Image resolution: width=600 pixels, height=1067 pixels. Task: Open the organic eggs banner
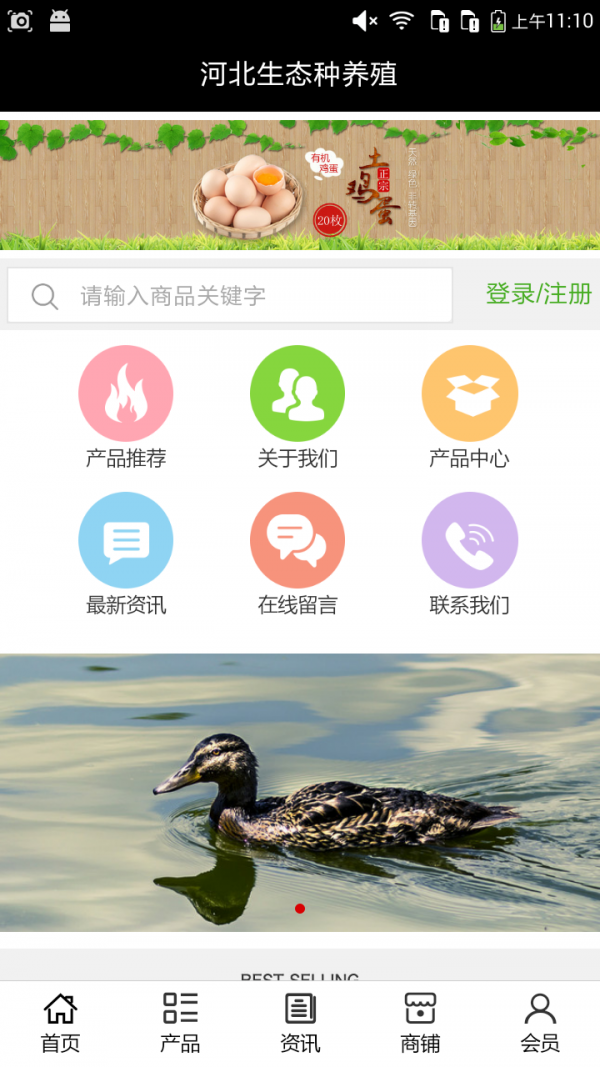tap(300, 185)
